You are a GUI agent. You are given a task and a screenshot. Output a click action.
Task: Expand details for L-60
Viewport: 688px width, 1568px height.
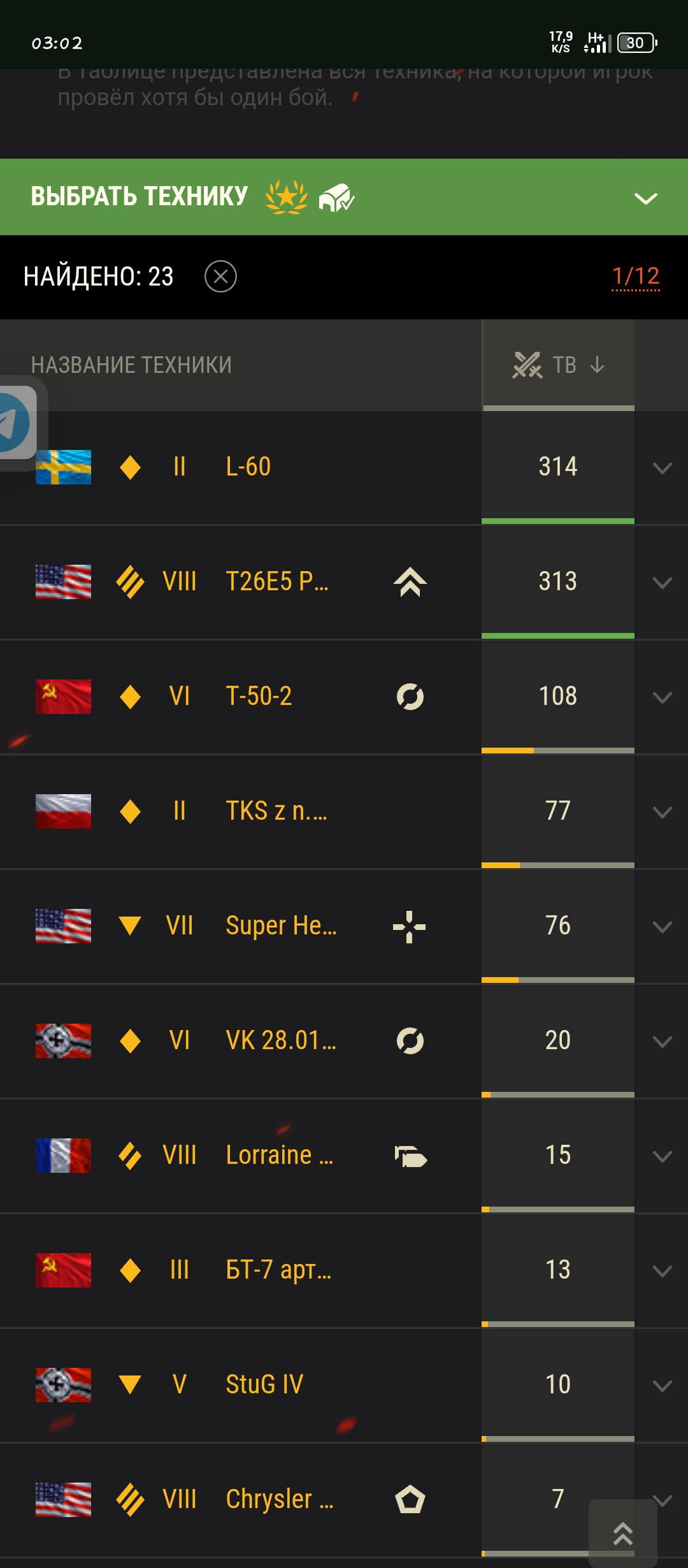[663, 468]
